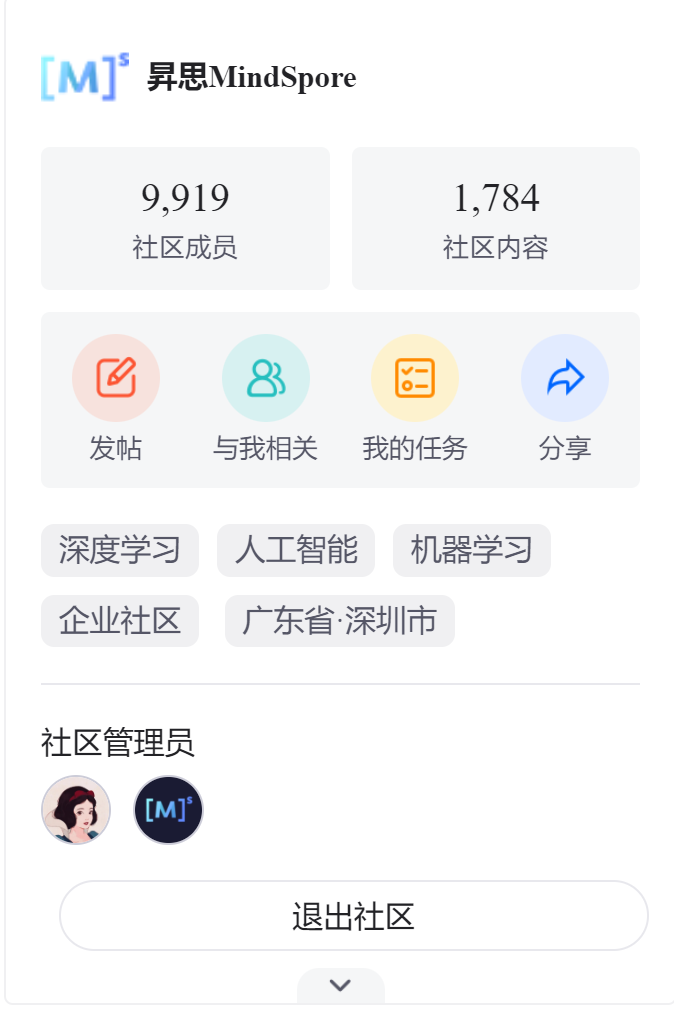Viewport: 674px width, 1024px height.
Task: Toggle the panel using the bottom chevron
Action: point(340,986)
